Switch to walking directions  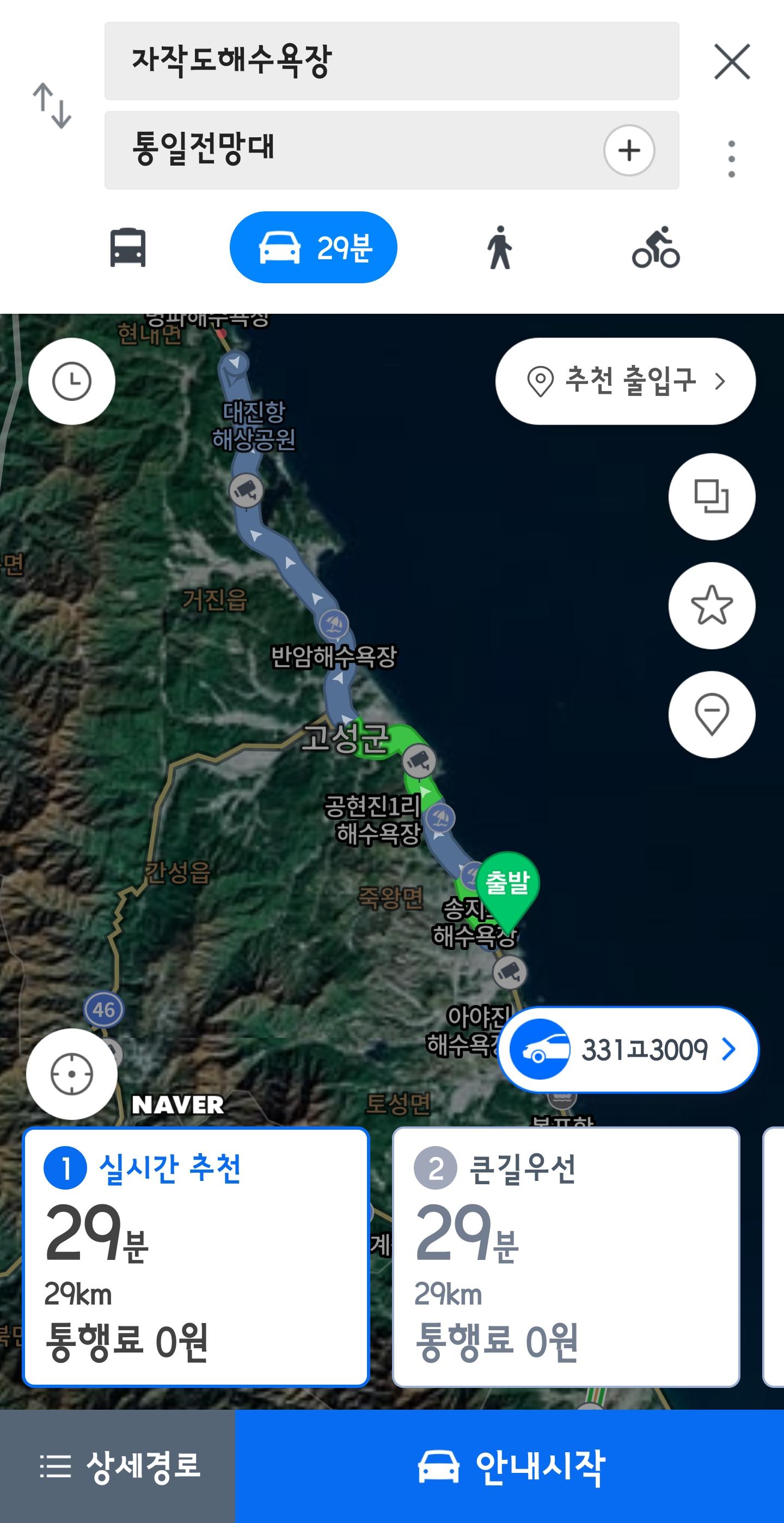500,248
